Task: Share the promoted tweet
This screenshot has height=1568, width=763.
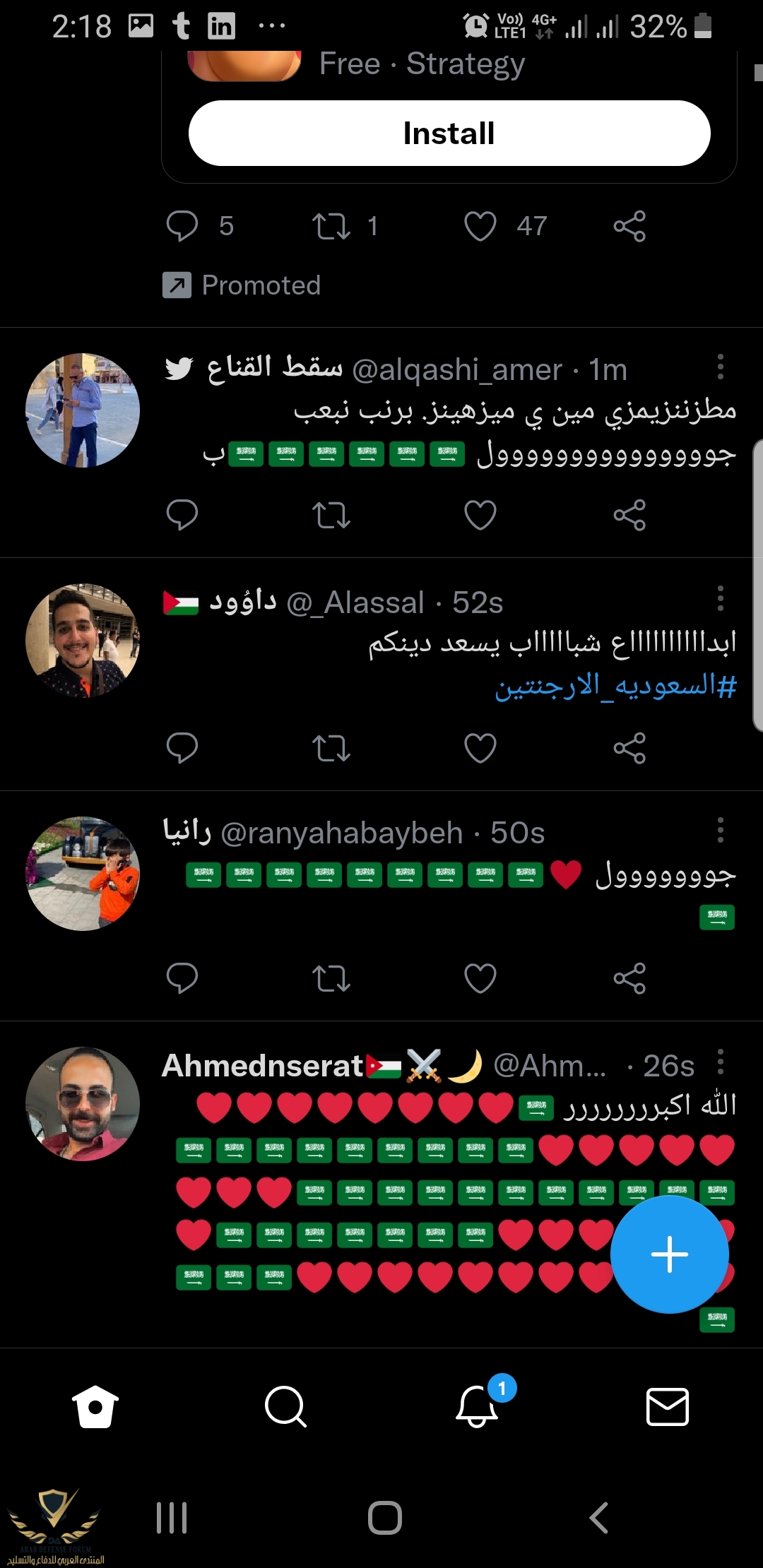Action: pyautogui.click(x=629, y=227)
